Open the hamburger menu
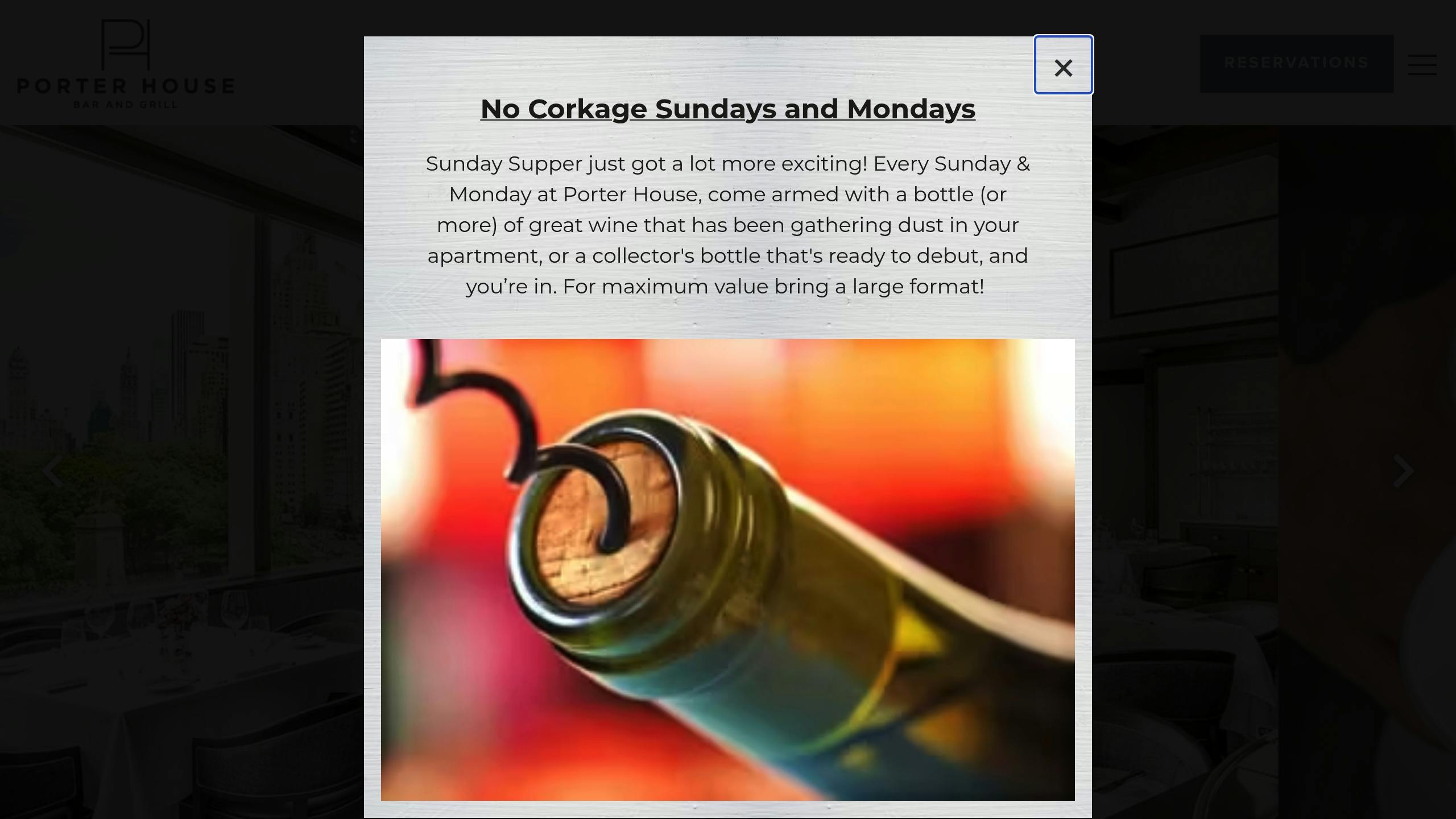Screen dimensions: 1456x819 pyautogui.click(x=1422, y=65)
